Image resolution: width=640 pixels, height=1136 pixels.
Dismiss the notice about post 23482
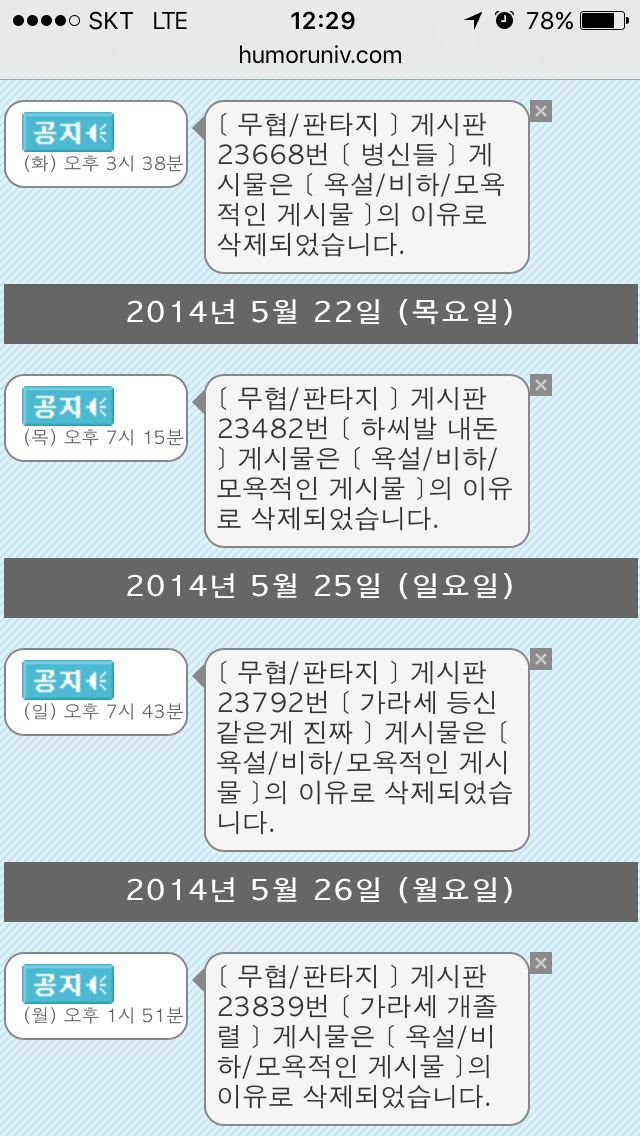[541, 385]
